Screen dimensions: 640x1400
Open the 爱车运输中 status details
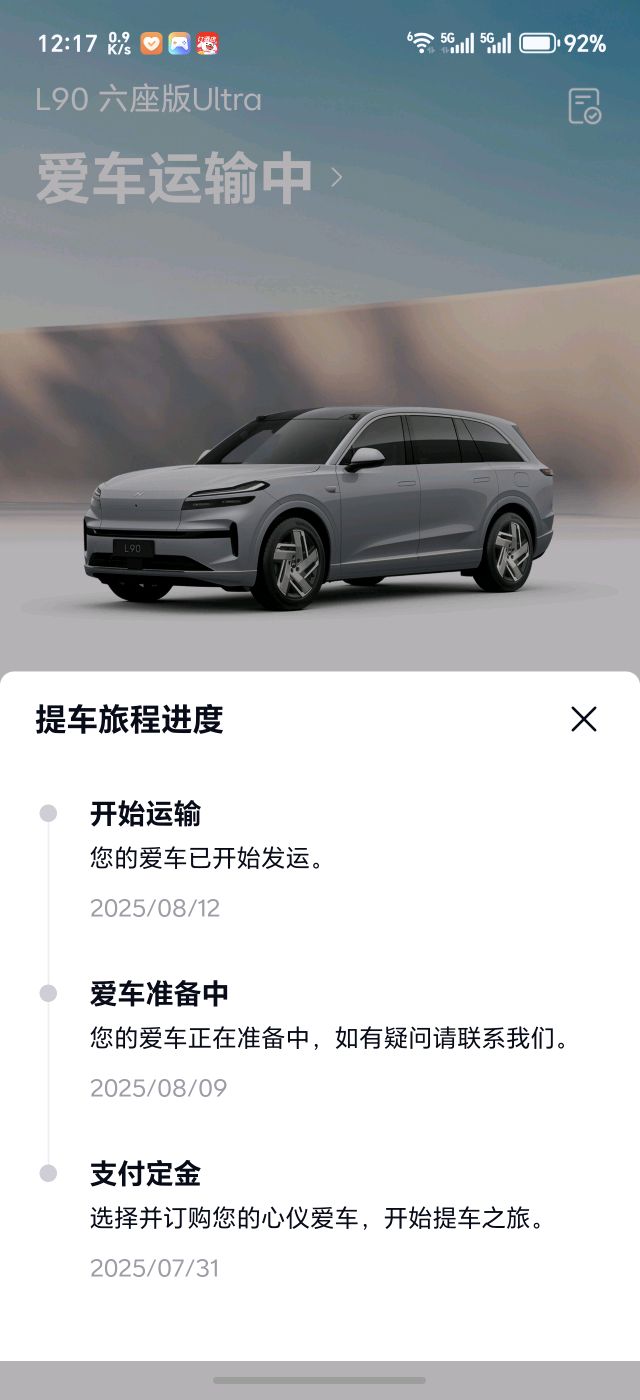pyautogui.click(x=190, y=179)
